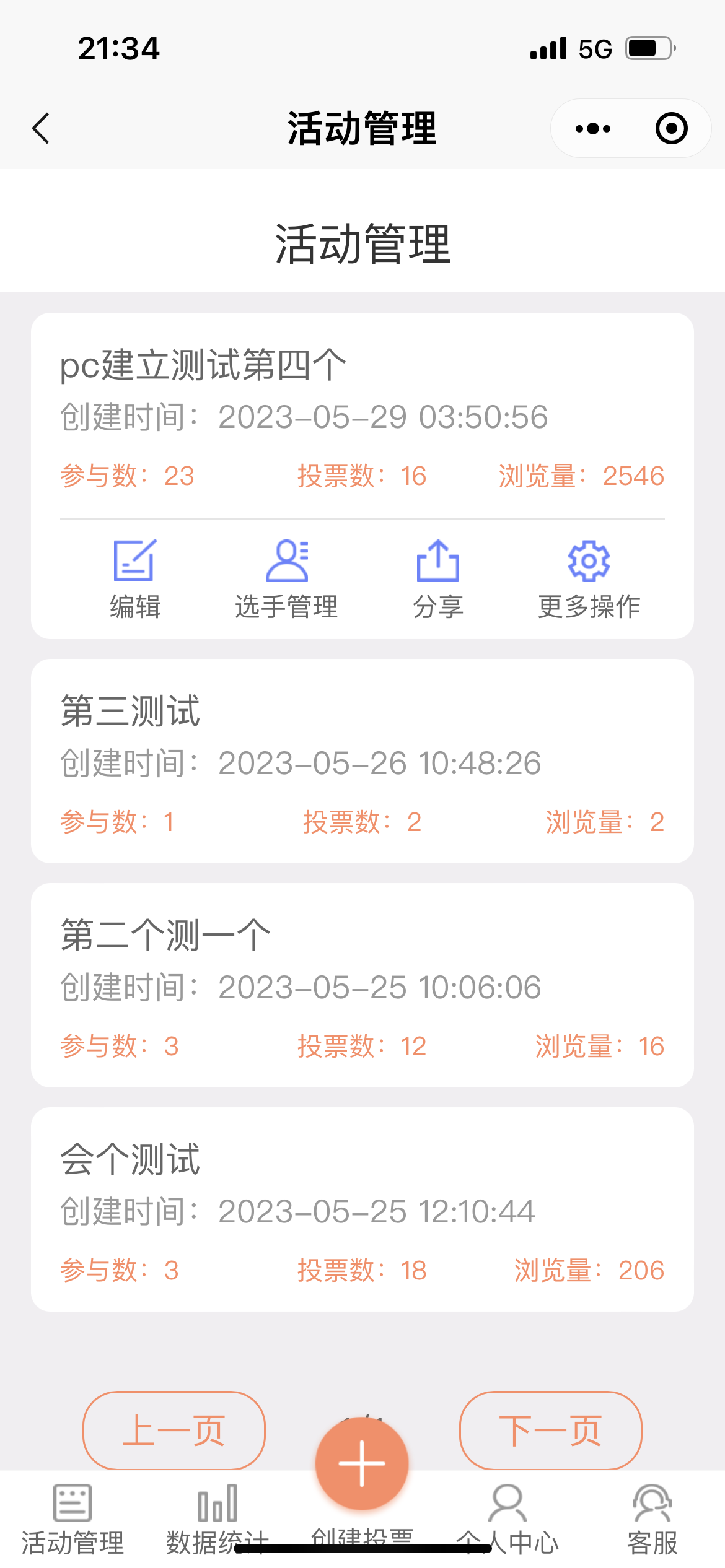Go to previous page with 上一页
Screen dimensions: 725x1568
point(174,1429)
